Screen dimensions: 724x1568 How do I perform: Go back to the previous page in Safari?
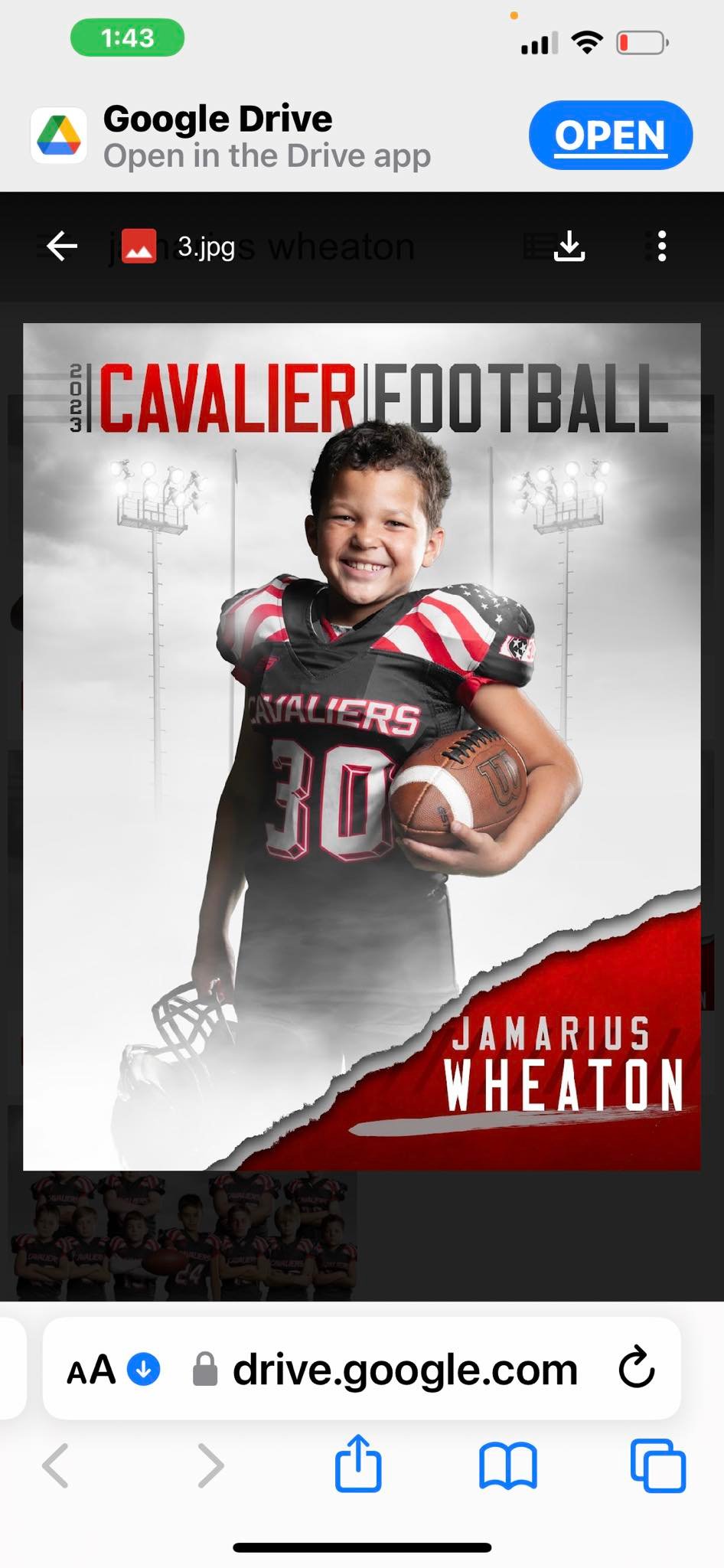[x=56, y=1465]
